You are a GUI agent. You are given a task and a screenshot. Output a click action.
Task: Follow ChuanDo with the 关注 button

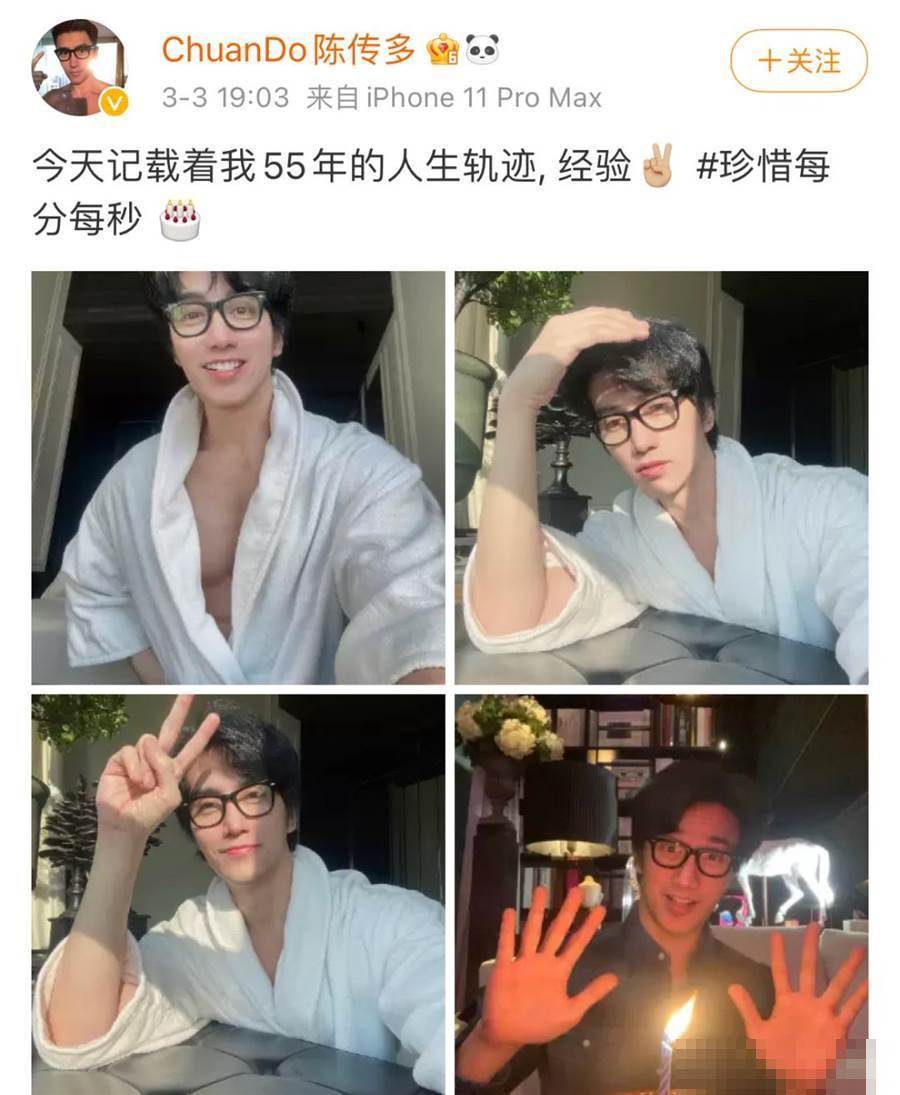(798, 61)
